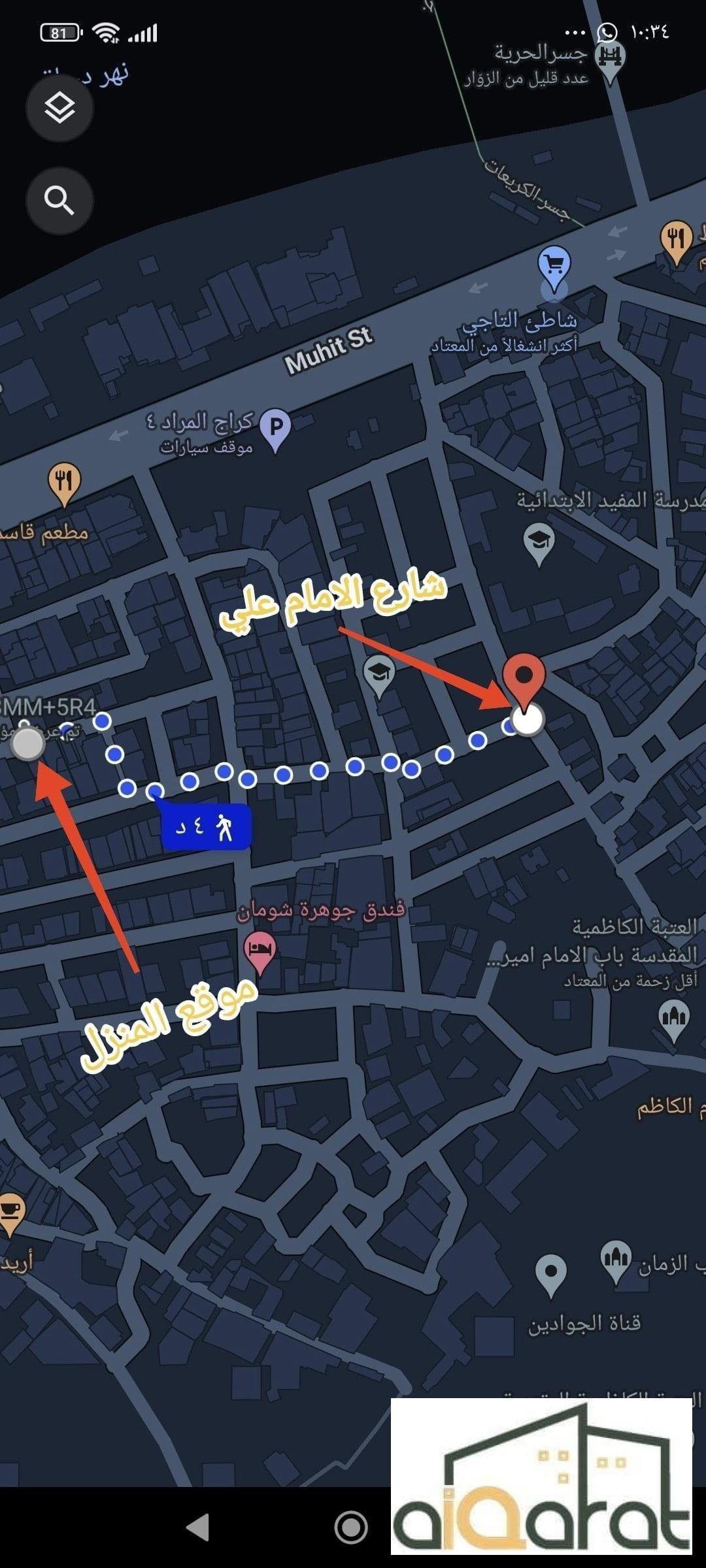Select the مدرسة المفيد الابتدائية school pin
706x1568 pixels.
tap(539, 542)
